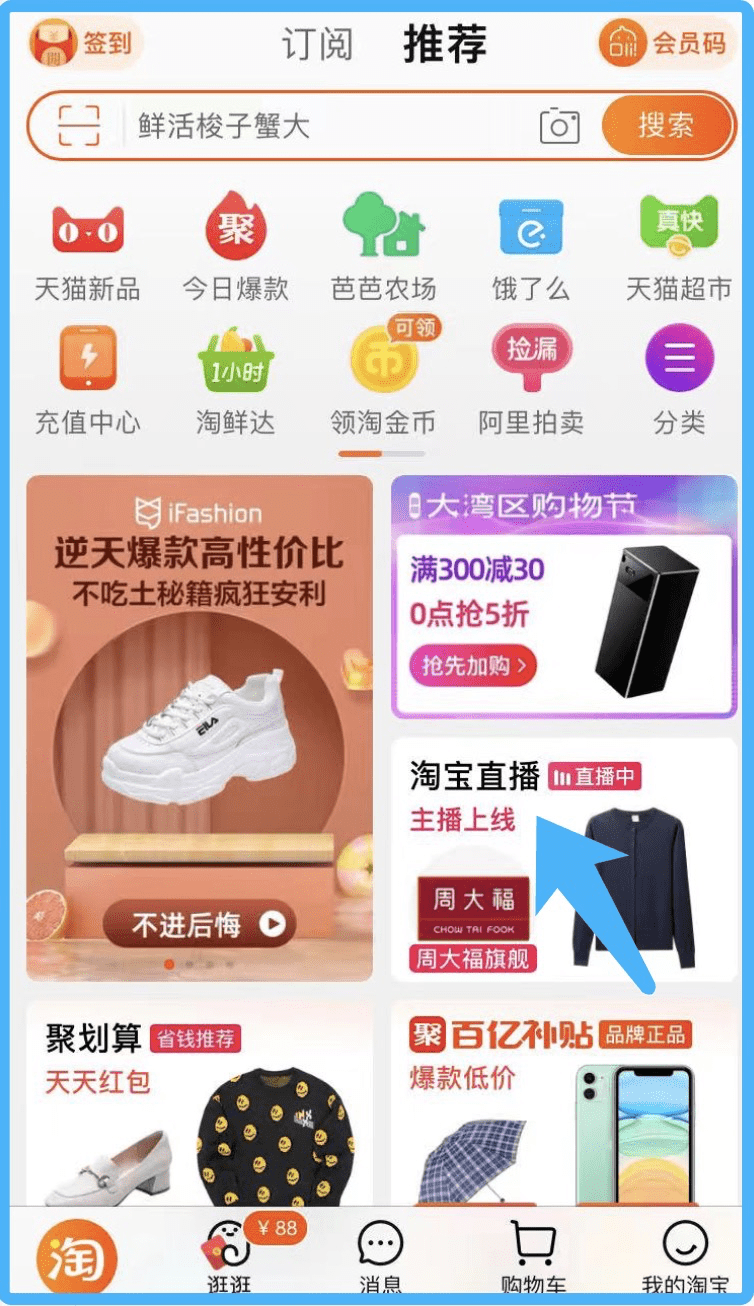Viewport: 754px width, 1306px height.
Task: Switch to the 订阅 tab
Action: (317, 45)
